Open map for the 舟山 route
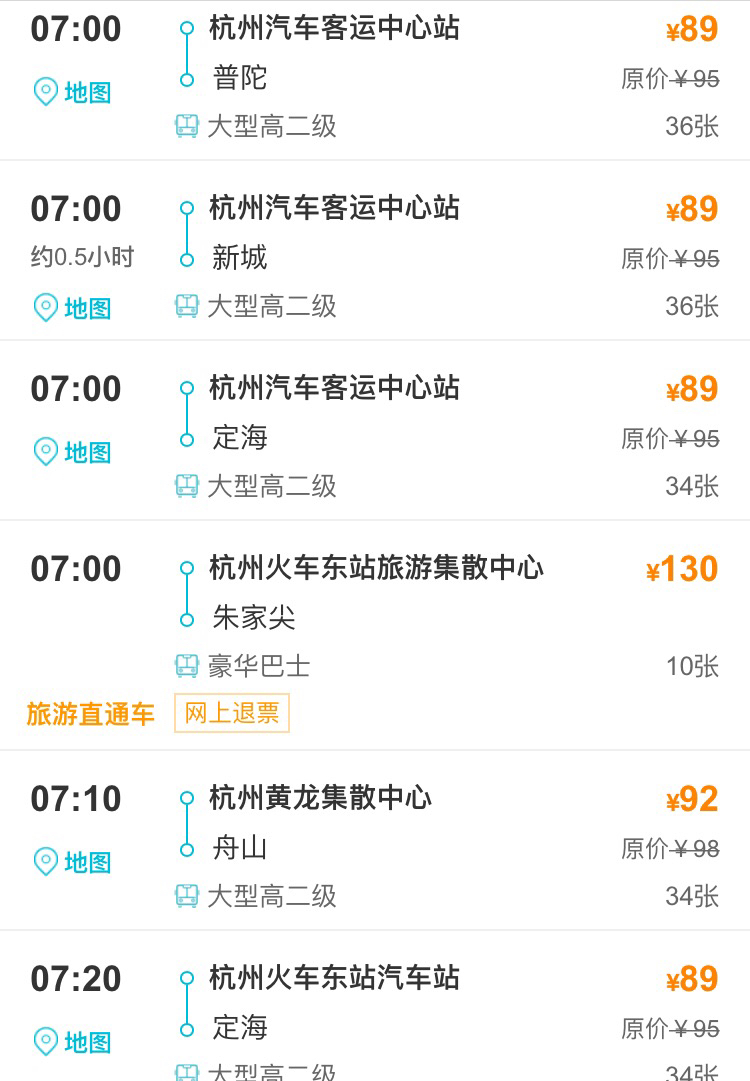Viewport: 750px width, 1081px height. coord(72,862)
